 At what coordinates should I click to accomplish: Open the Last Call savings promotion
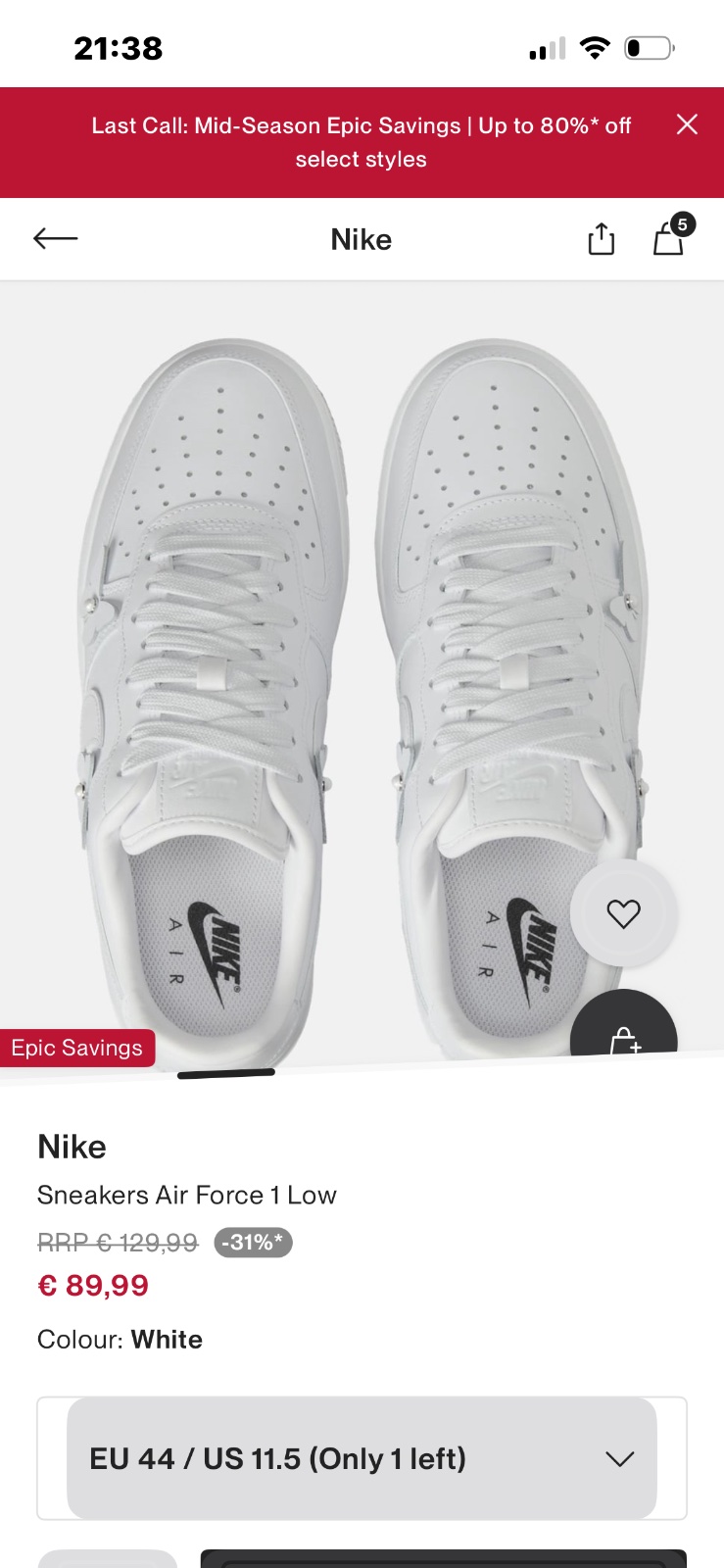[x=361, y=142]
